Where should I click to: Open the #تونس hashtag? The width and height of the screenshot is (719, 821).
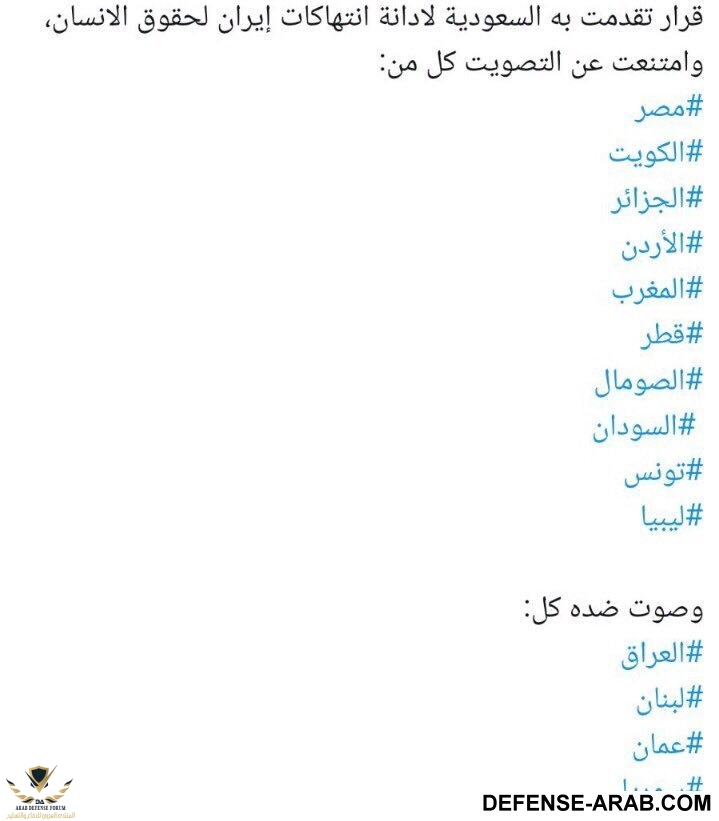click(663, 473)
